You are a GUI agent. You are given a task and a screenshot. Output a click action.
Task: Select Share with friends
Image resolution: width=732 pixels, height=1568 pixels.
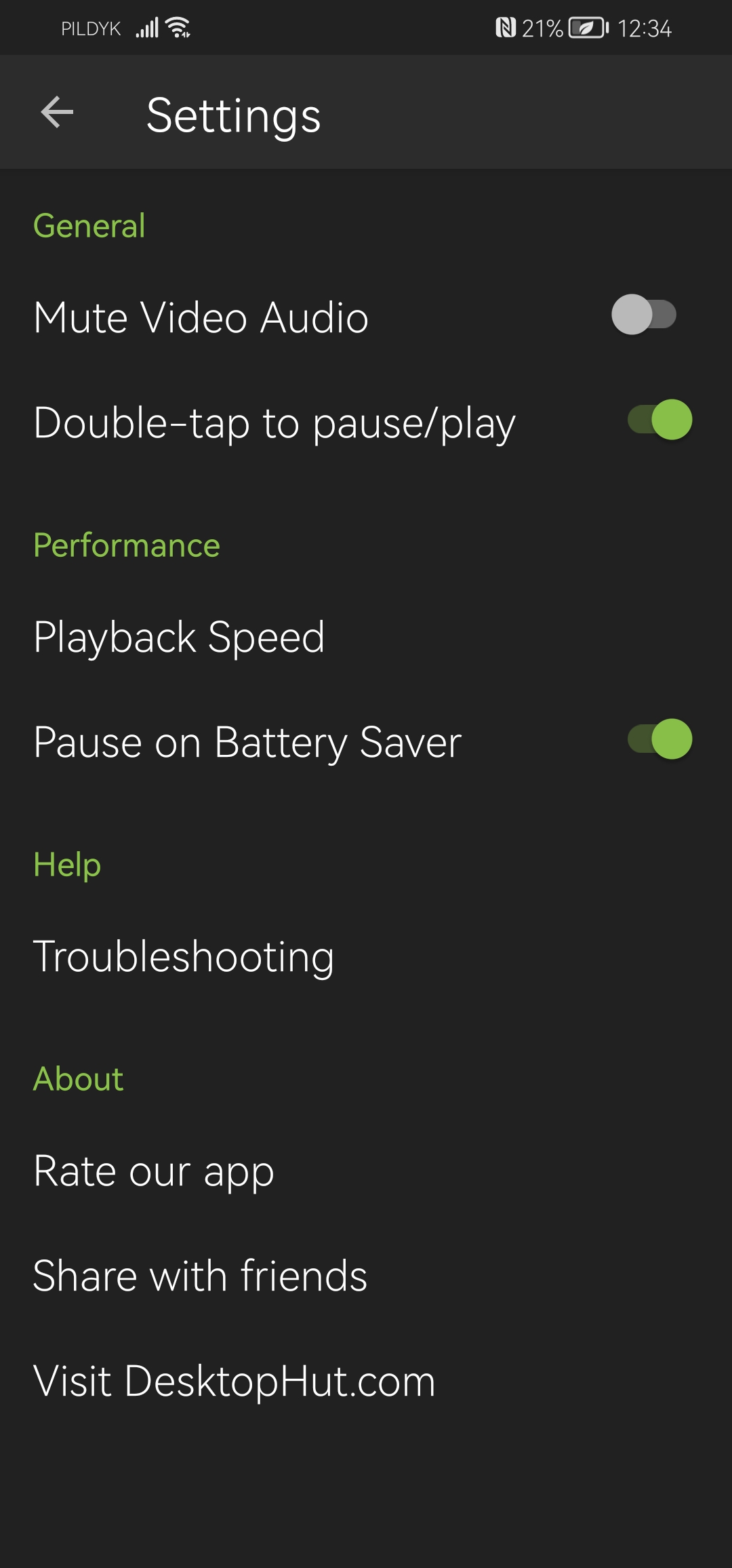[200, 1274]
